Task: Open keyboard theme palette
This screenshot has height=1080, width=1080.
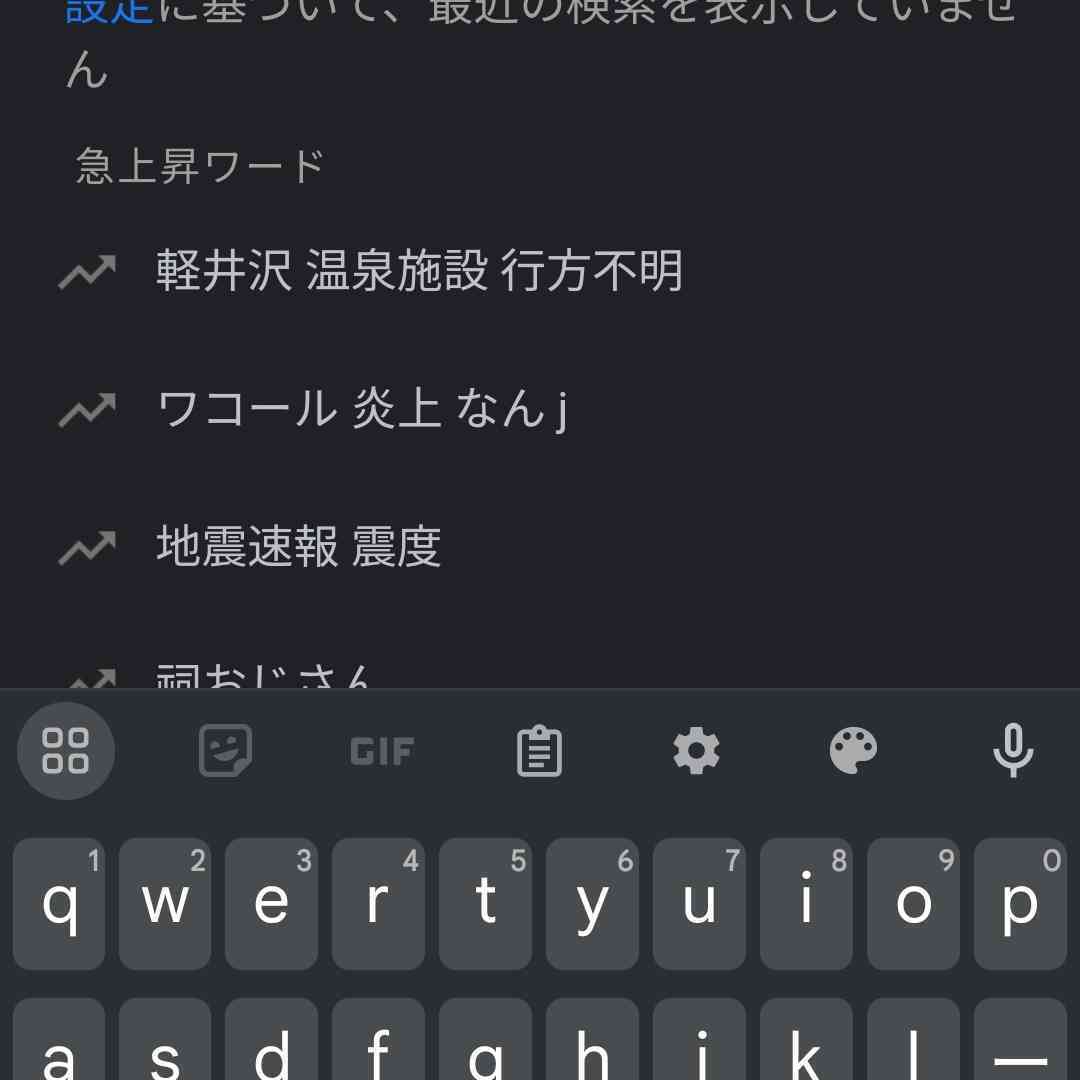Action: (854, 751)
